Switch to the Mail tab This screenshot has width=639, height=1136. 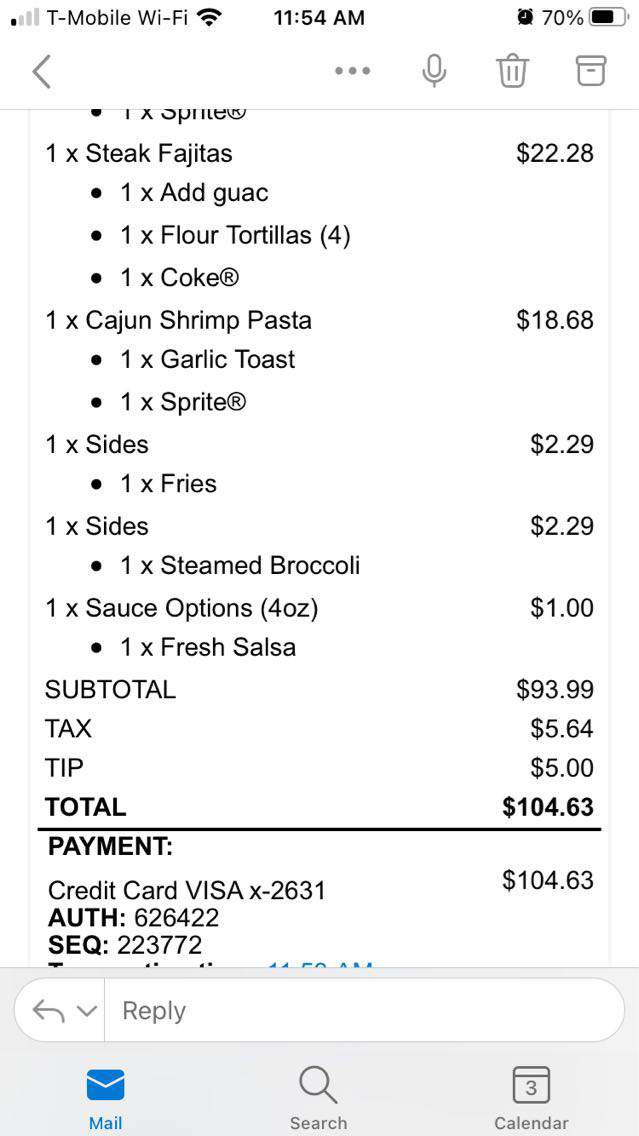105,1097
